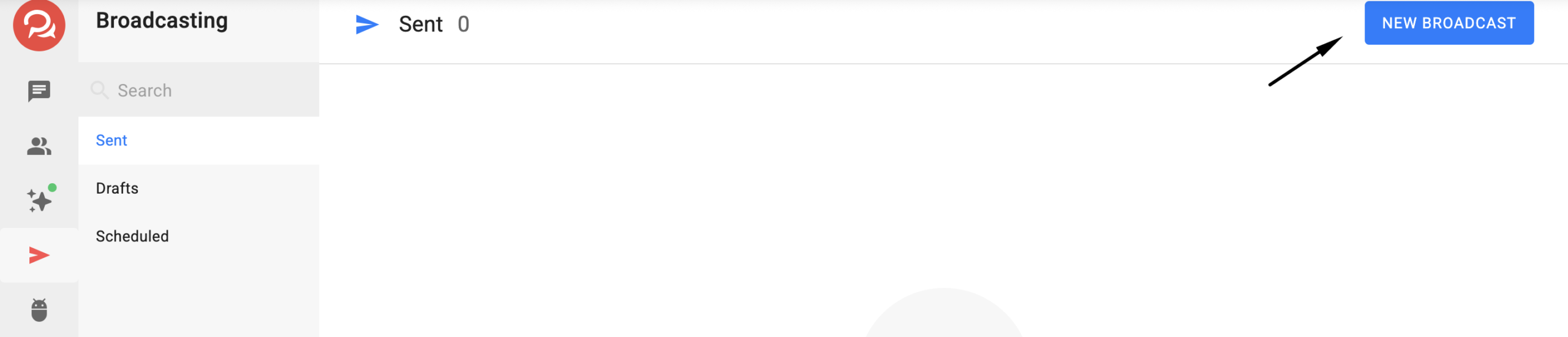Open the broadcasting paper plane sidebar icon
This screenshot has width=1568, height=337.
point(39,255)
